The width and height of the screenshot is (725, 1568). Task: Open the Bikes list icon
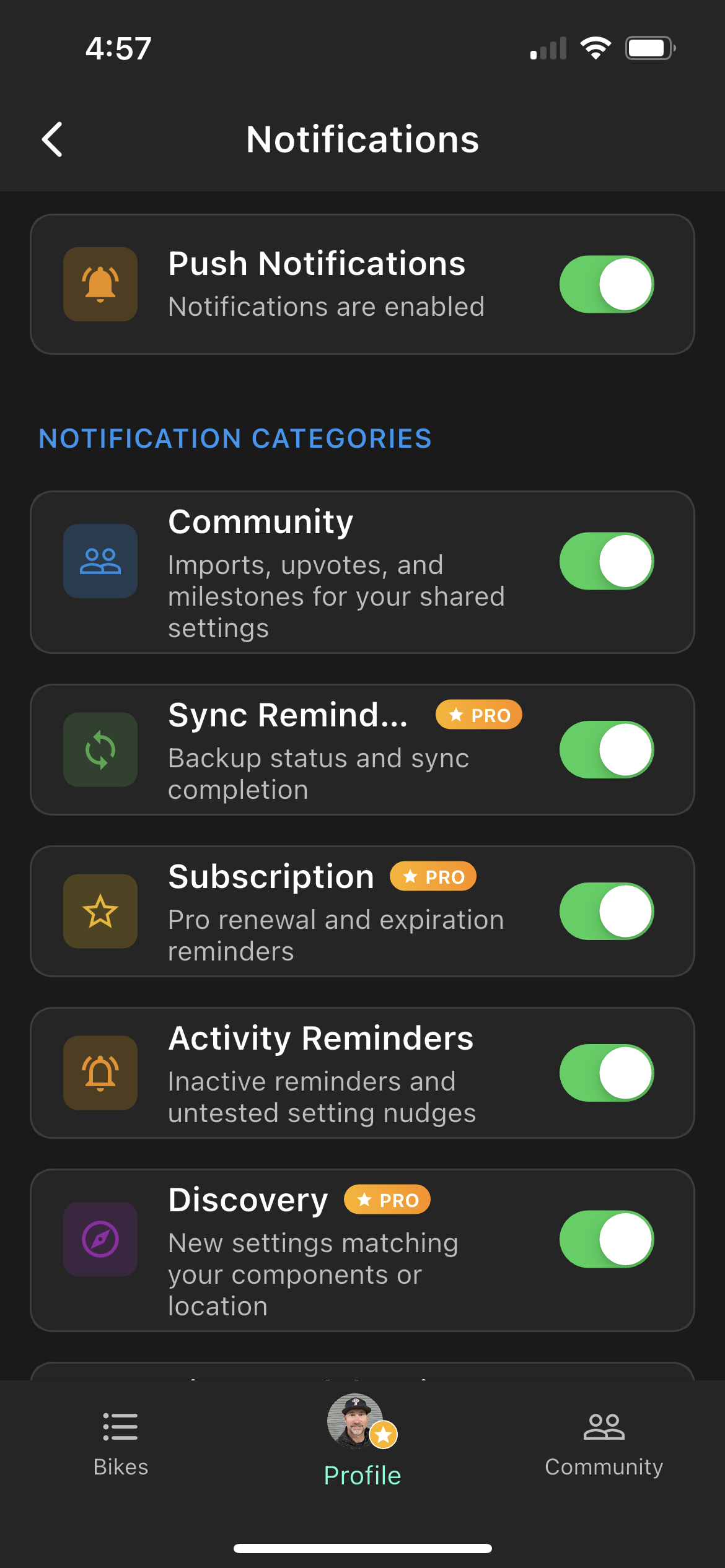click(120, 1426)
